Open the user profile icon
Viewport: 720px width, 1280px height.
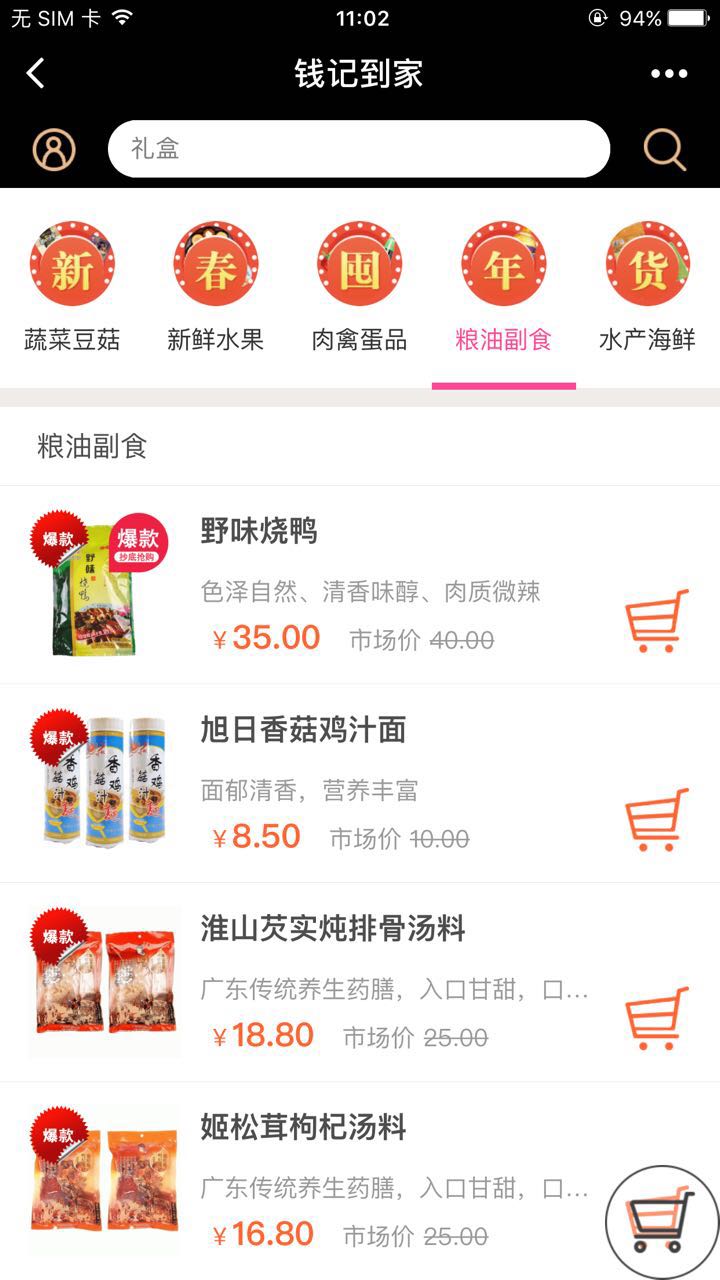(54, 150)
